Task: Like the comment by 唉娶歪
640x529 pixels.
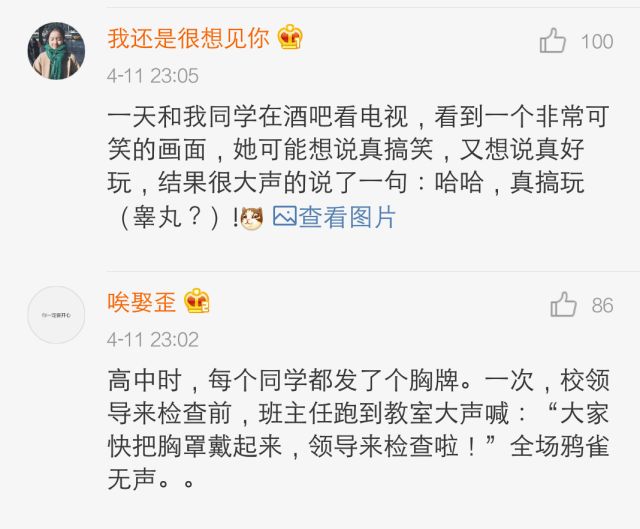Action: point(563,305)
